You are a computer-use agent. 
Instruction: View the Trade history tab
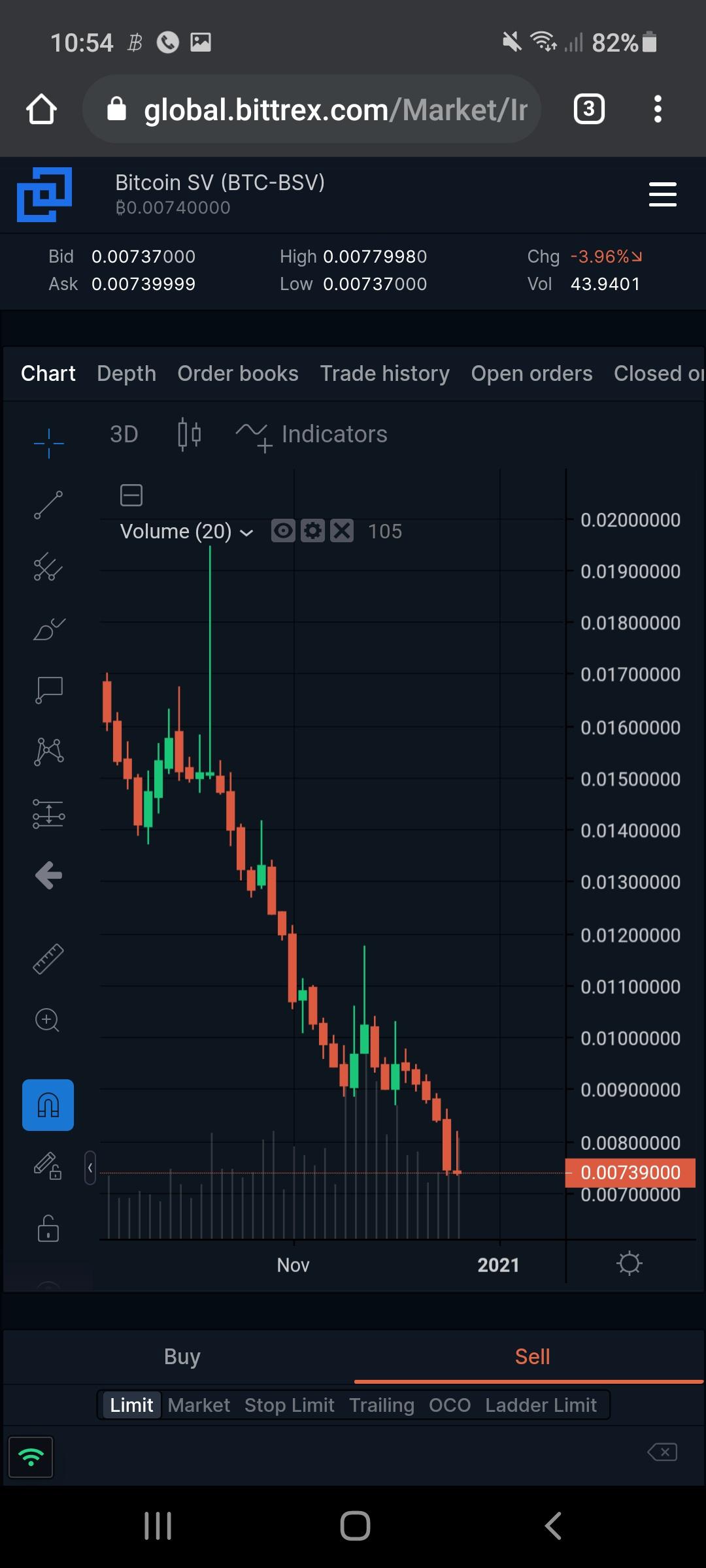(385, 374)
